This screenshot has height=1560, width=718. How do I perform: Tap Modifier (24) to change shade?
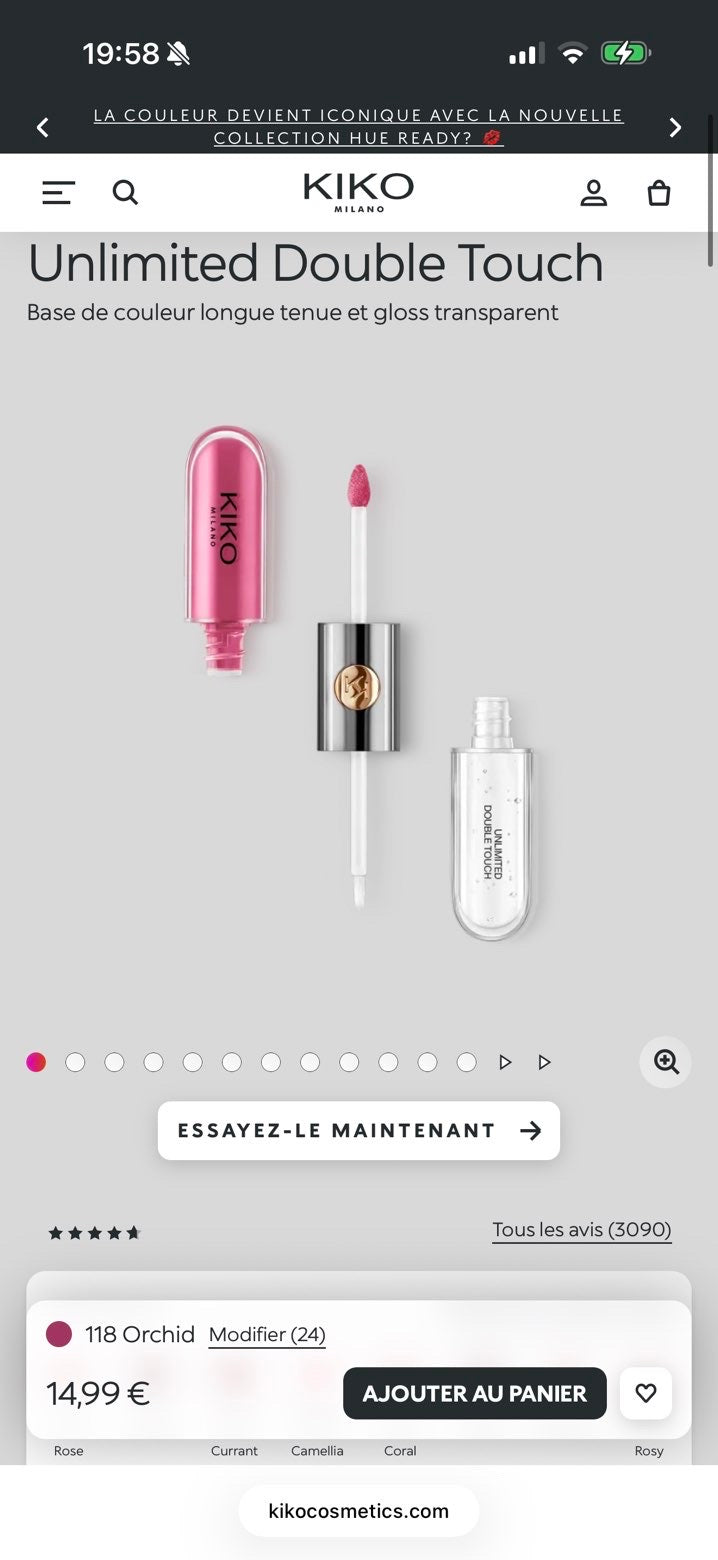(267, 1335)
